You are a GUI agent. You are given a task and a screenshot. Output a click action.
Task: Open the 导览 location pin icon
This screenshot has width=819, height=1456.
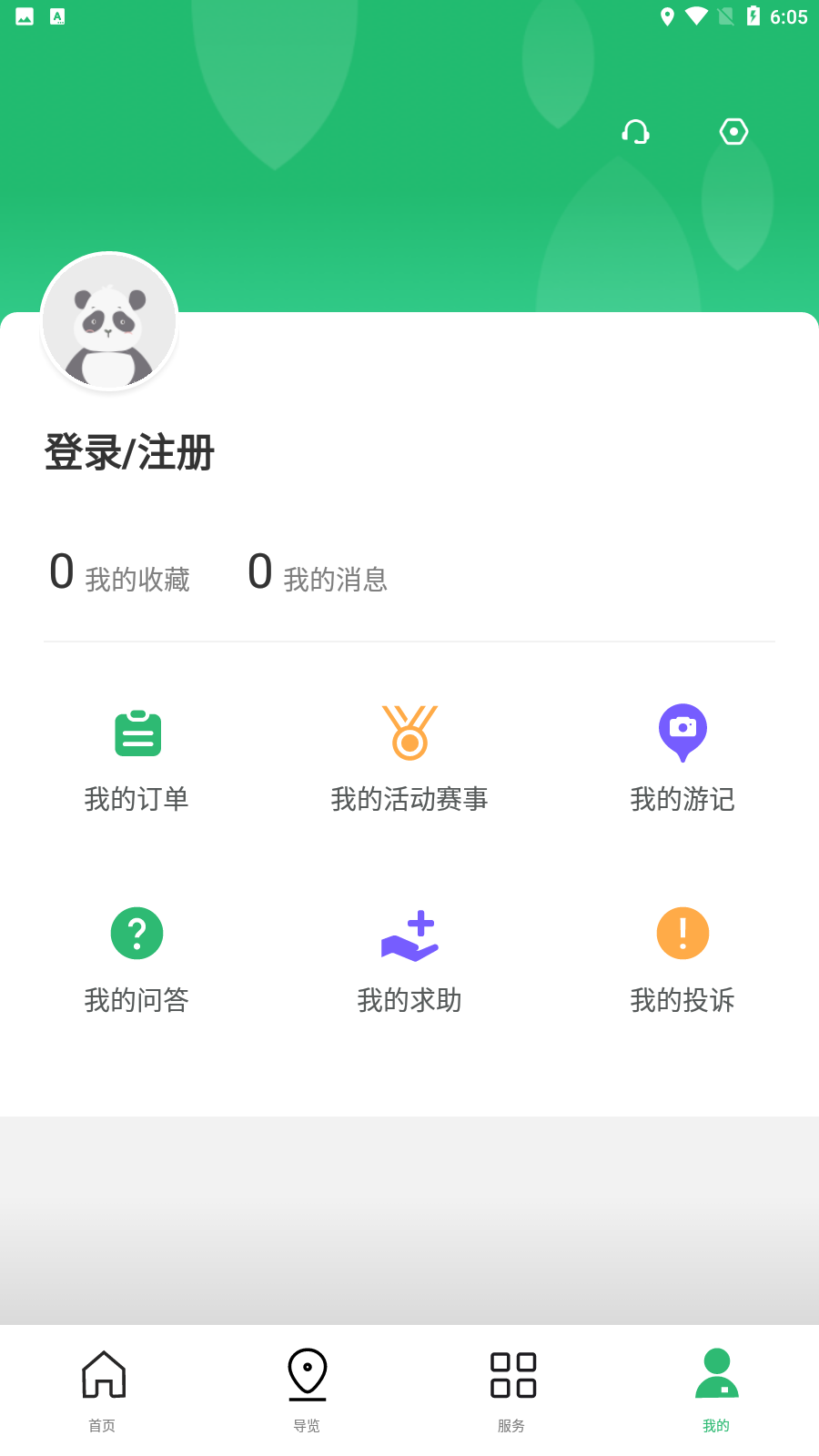pyautogui.click(x=307, y=1374)
